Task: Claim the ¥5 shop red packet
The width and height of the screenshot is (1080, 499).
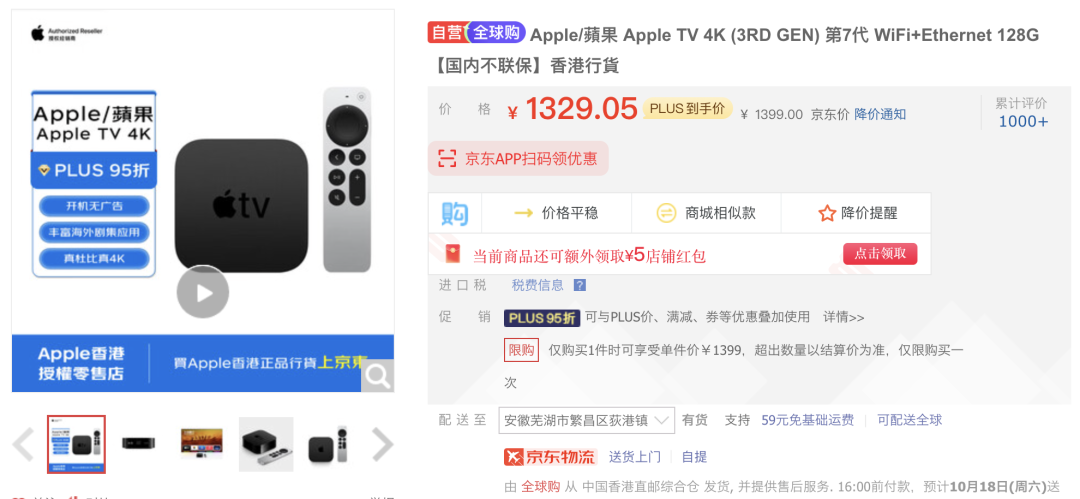Action: pyautogui.click(x=880, y=254)
